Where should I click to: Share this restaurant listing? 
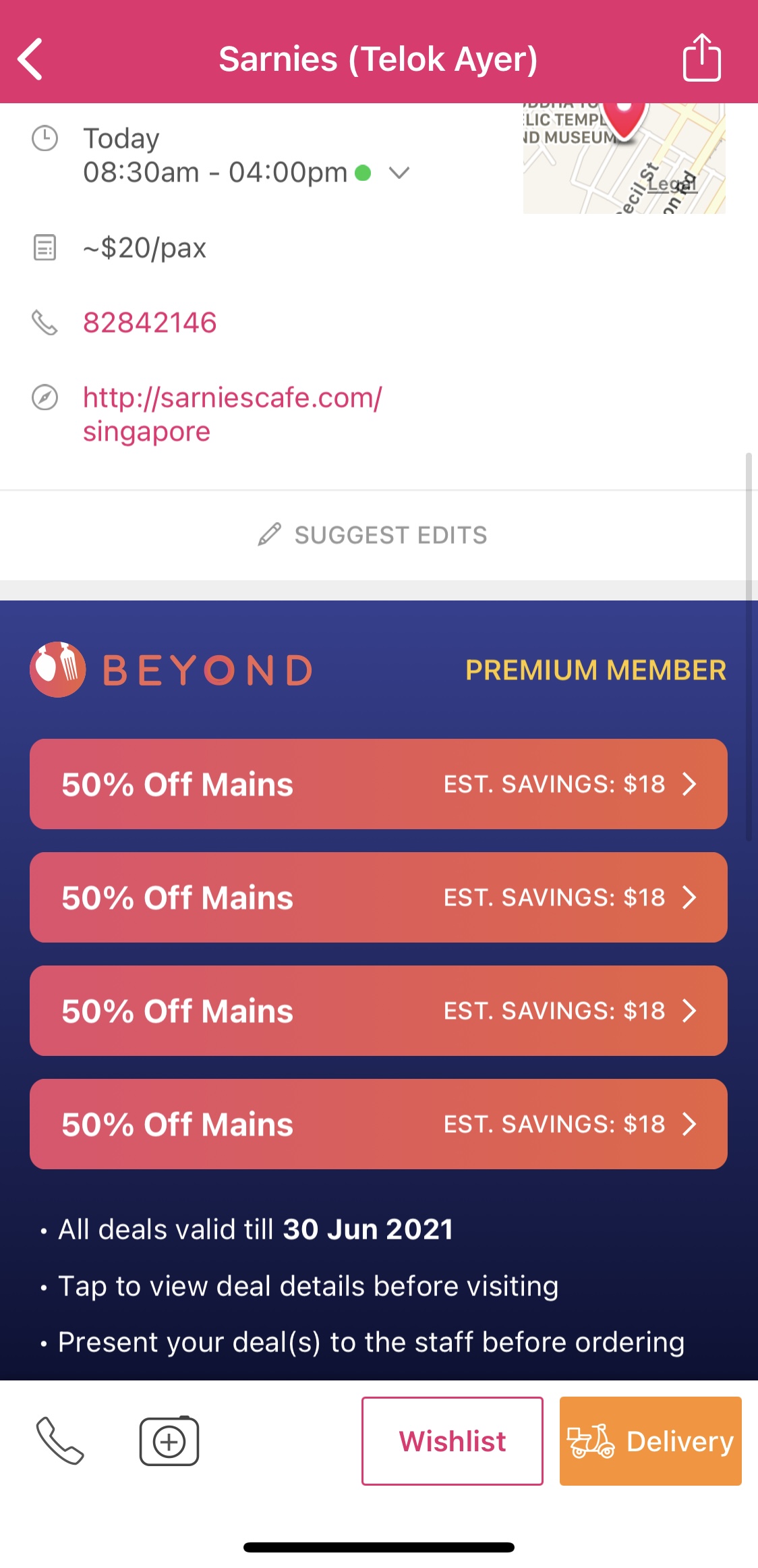tap(701, 57)
